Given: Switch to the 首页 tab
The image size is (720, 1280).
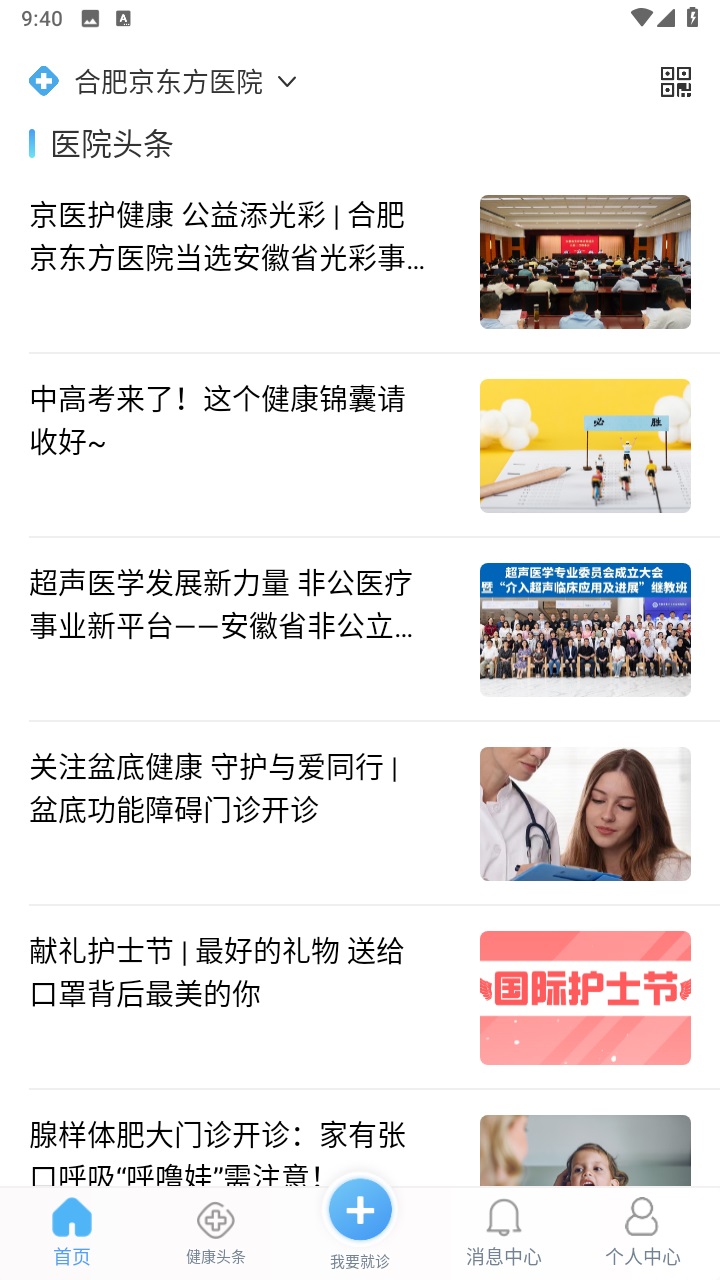Looking at the screenshot, I should pos(72,1232).
